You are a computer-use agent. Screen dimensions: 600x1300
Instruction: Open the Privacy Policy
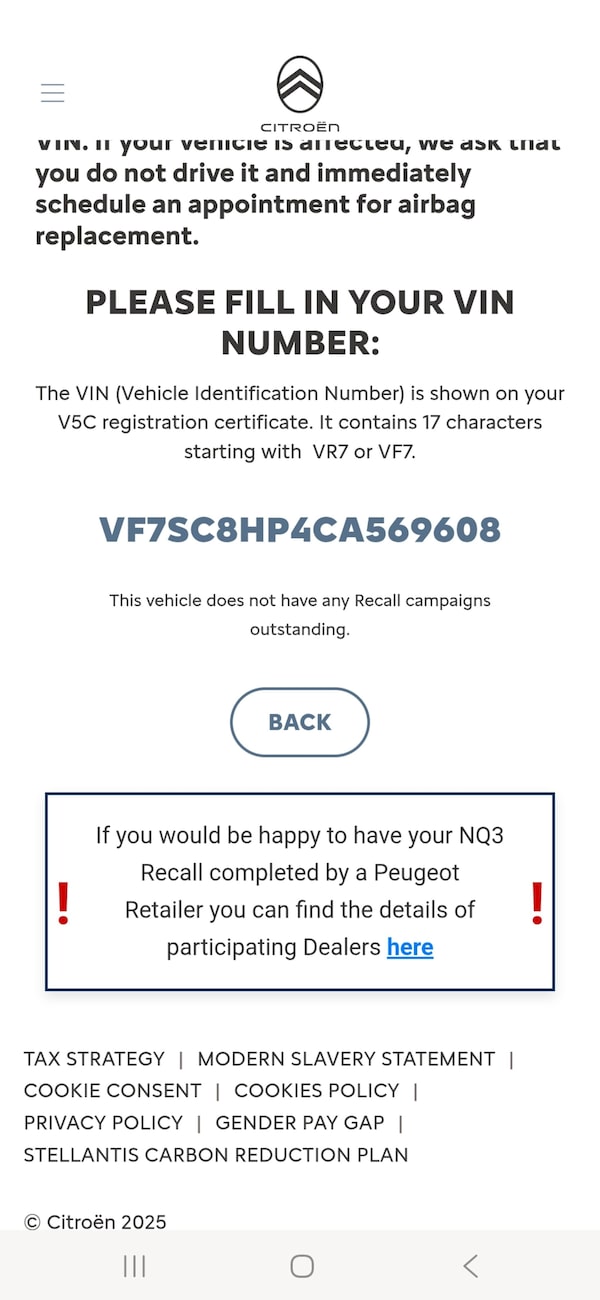point(103,1122)
